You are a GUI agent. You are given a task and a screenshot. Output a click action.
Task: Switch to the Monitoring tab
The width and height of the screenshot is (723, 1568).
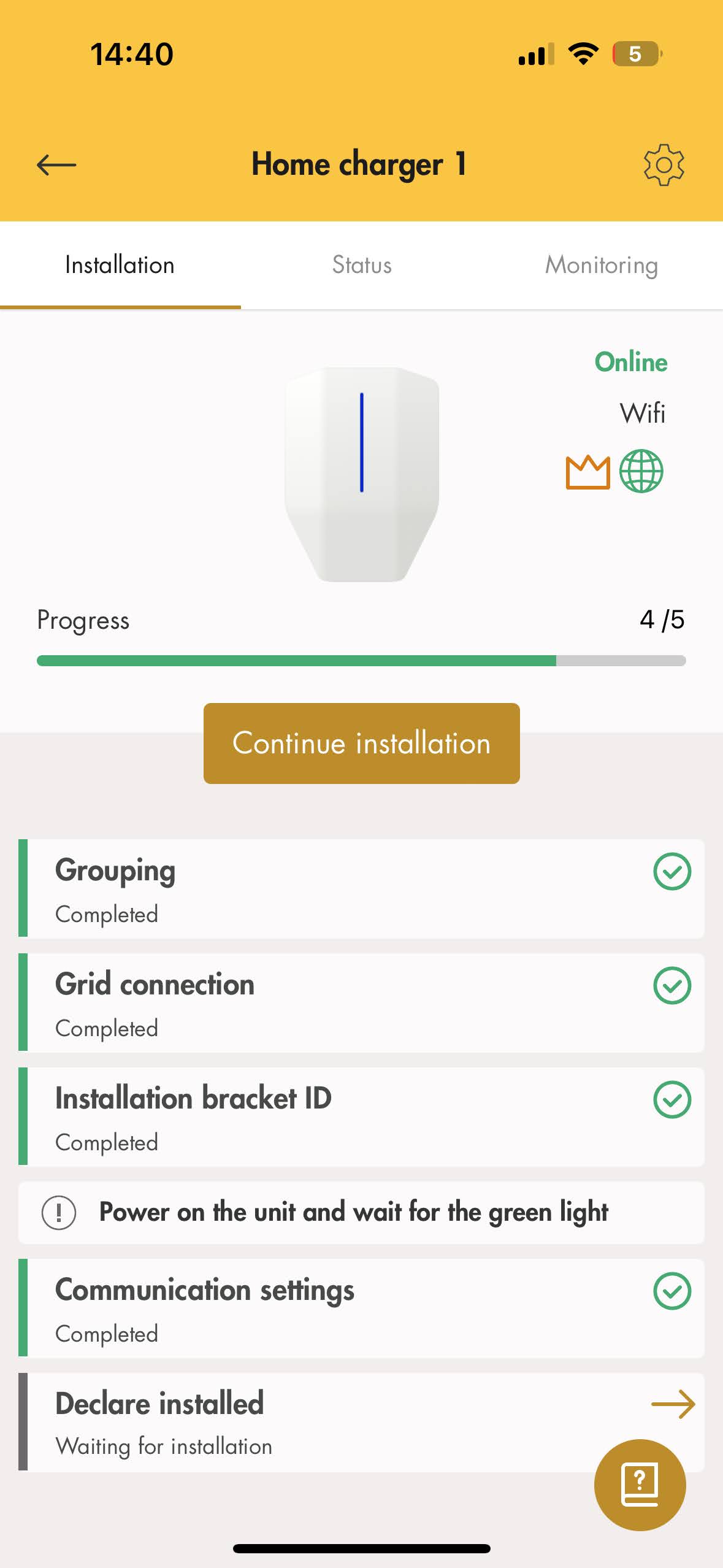point(602,265)
